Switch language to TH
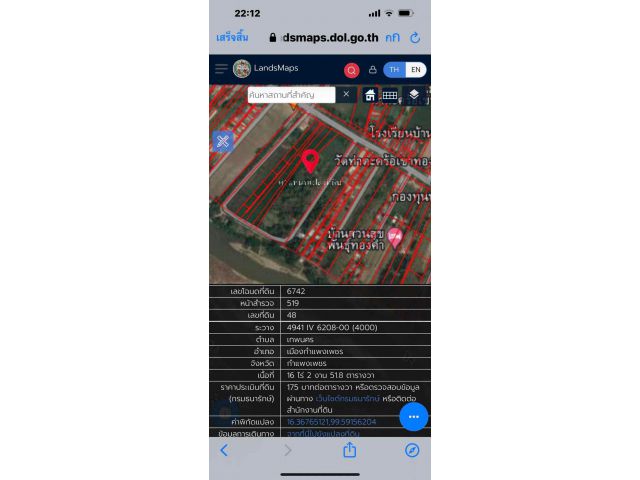This screenshot has height=480, width=640. pos(394,70)
